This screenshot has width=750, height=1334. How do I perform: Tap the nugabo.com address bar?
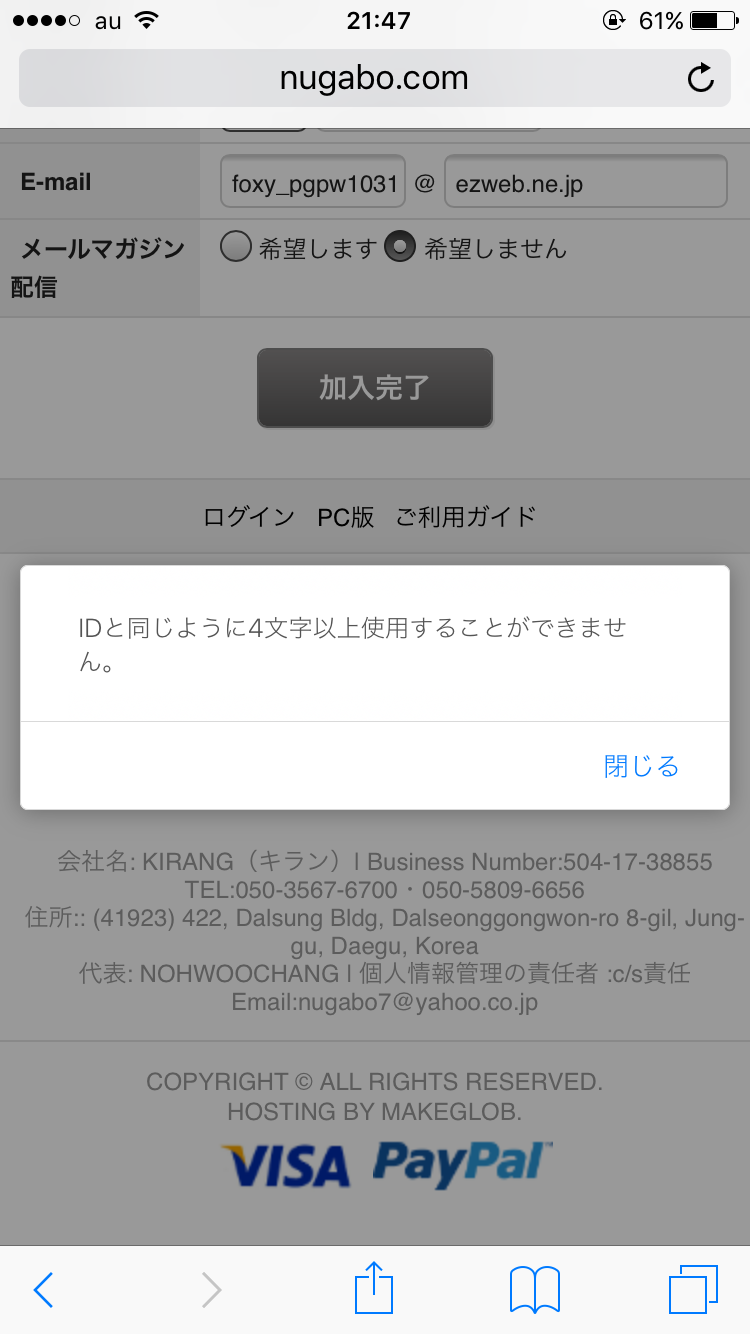[x=375, y=78]
